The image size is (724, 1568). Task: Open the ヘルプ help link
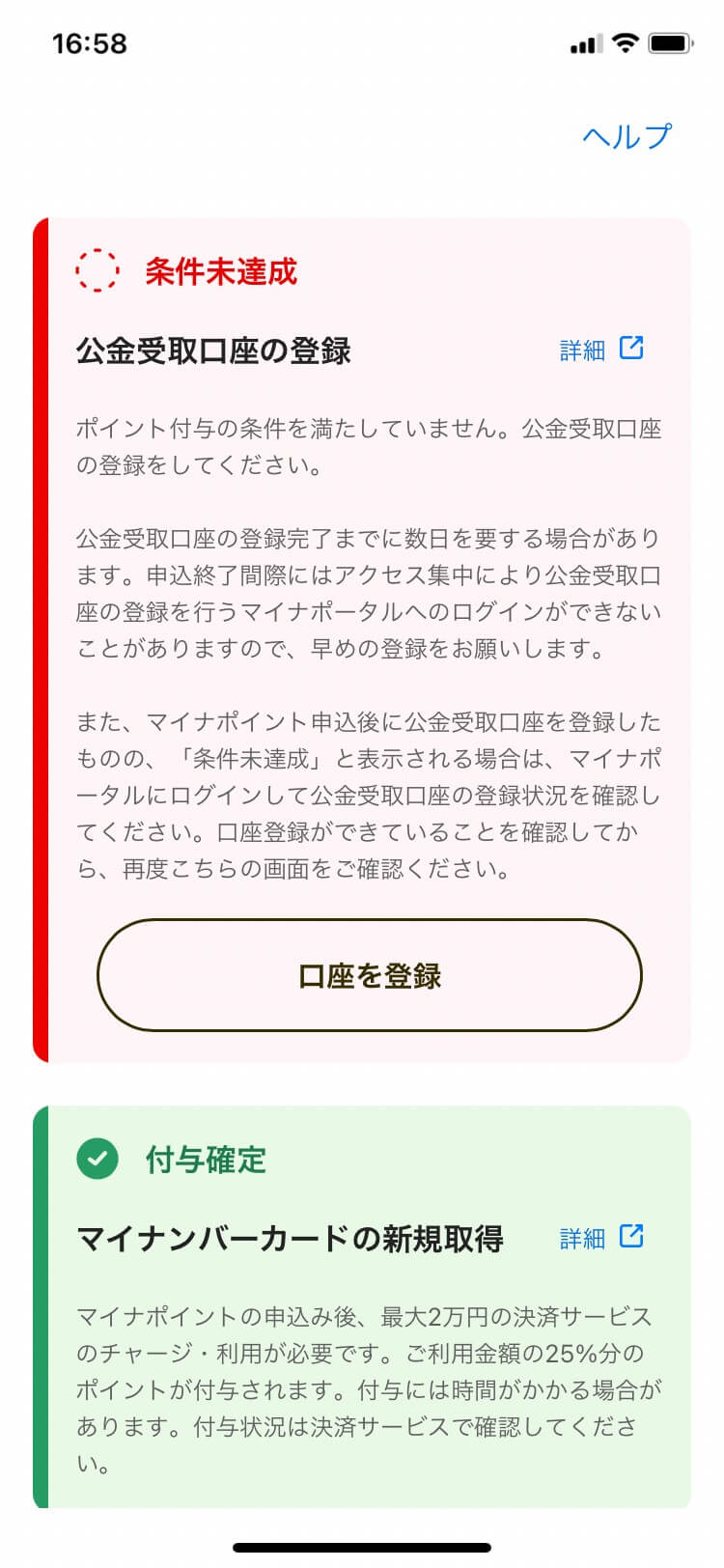627,136
